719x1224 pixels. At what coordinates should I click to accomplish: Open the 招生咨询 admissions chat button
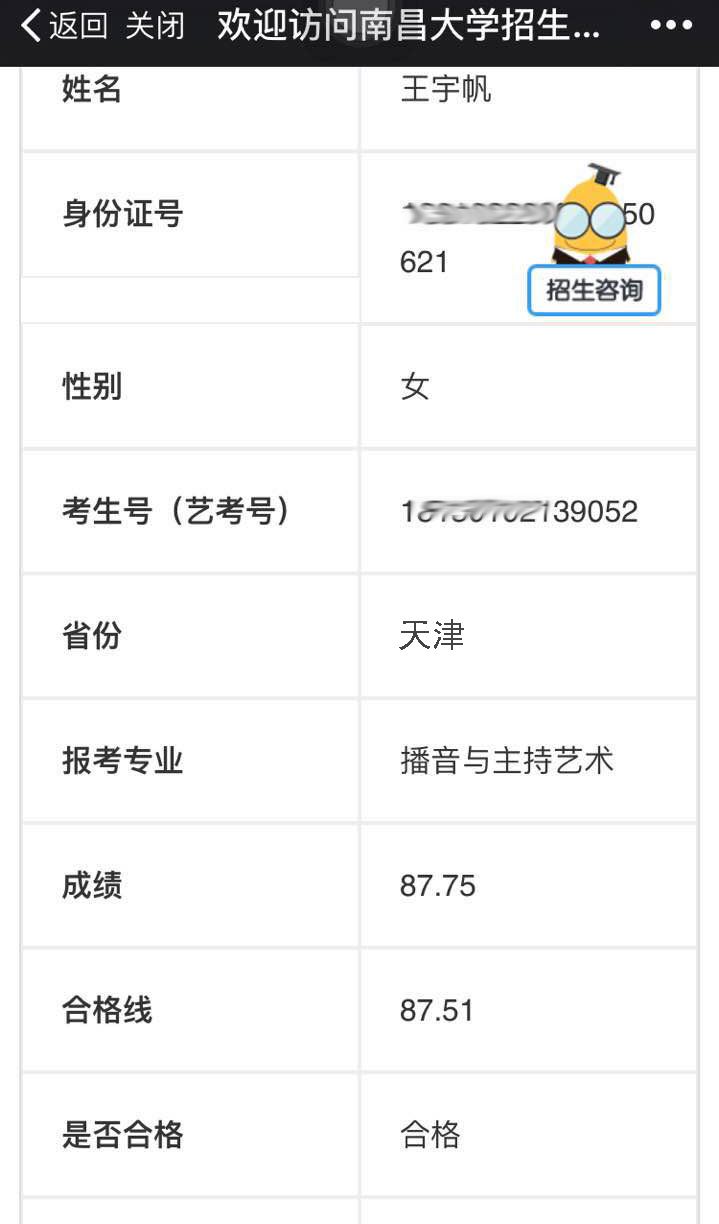click(x=594, y=290)
